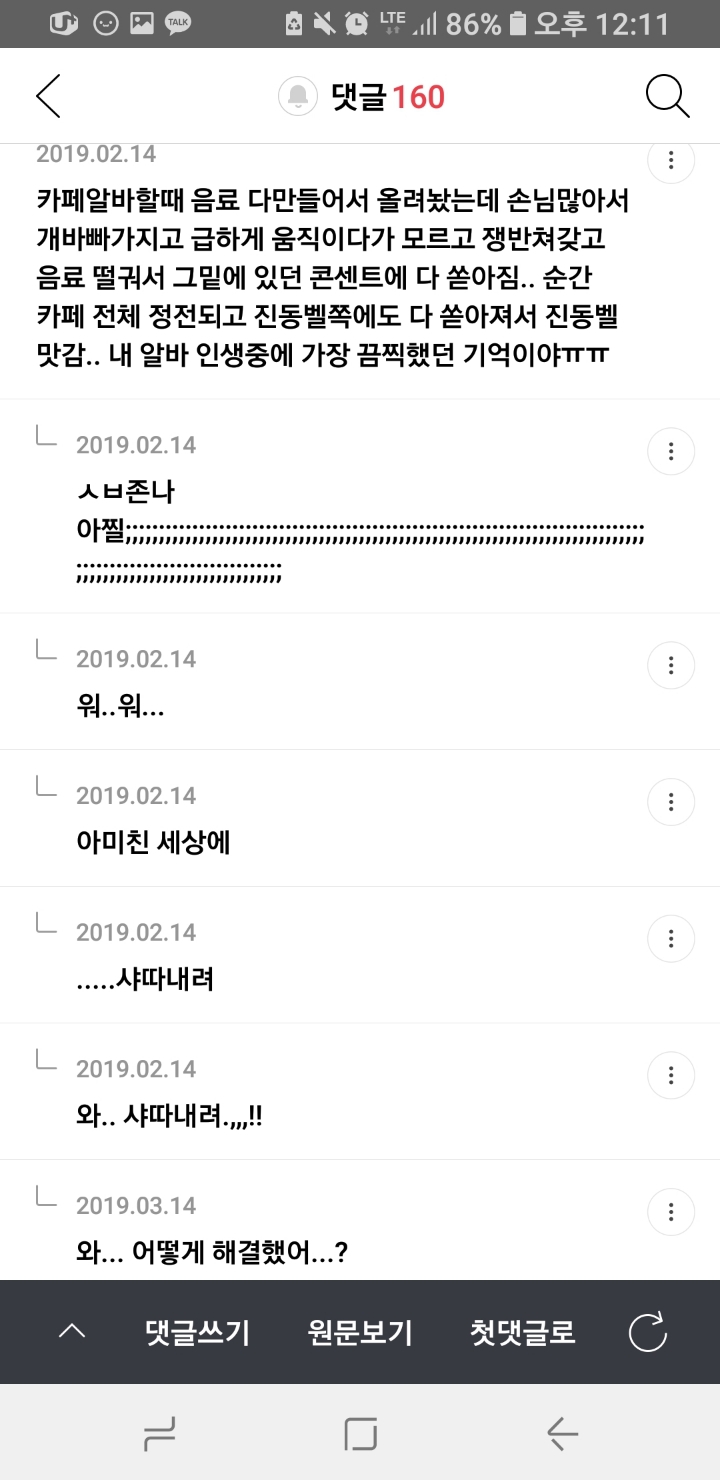Go back using the top-left arrow
The height and width of the screenshot is (1480, 720).
click(48, 96)
